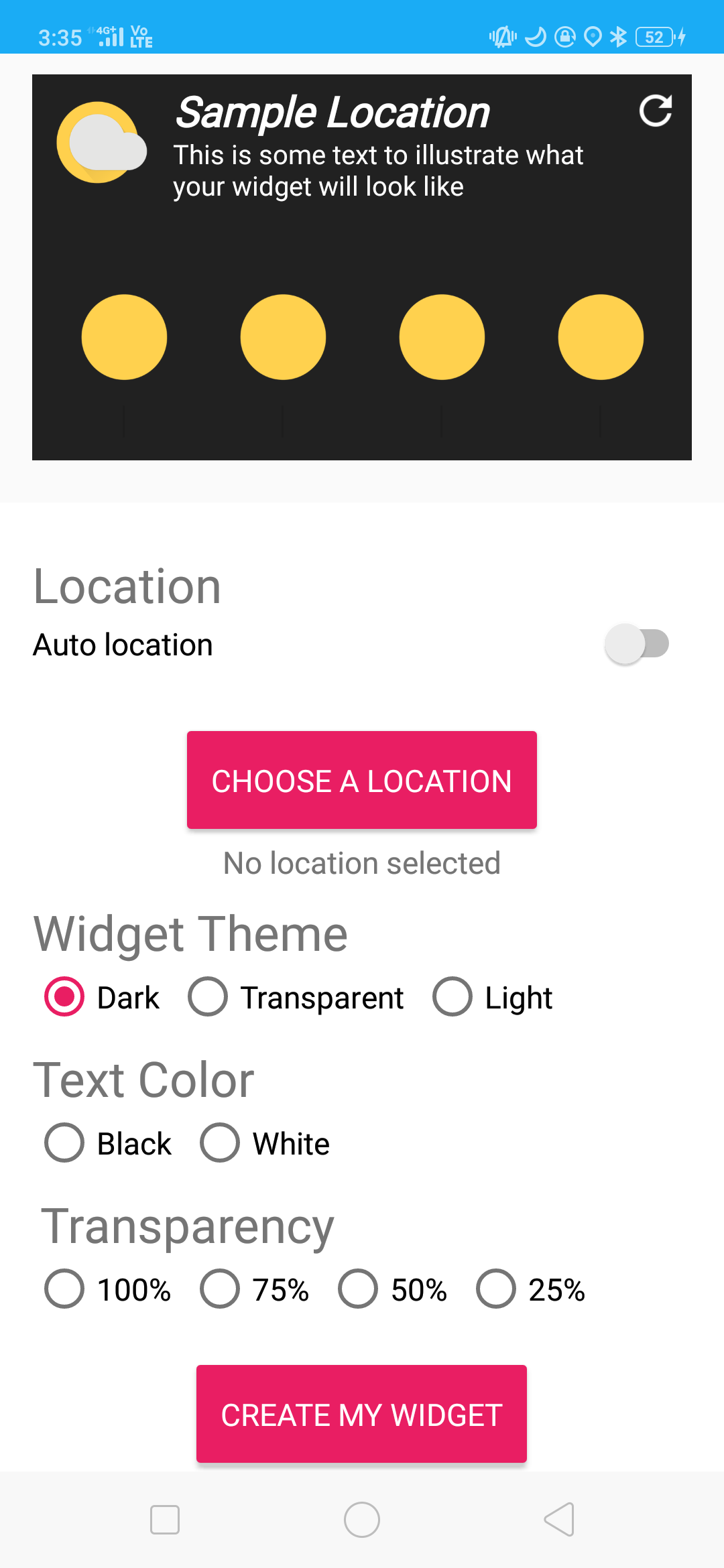Choose the Light widget theme
This screenshot has height=1568, width=724.
[493, 997]
